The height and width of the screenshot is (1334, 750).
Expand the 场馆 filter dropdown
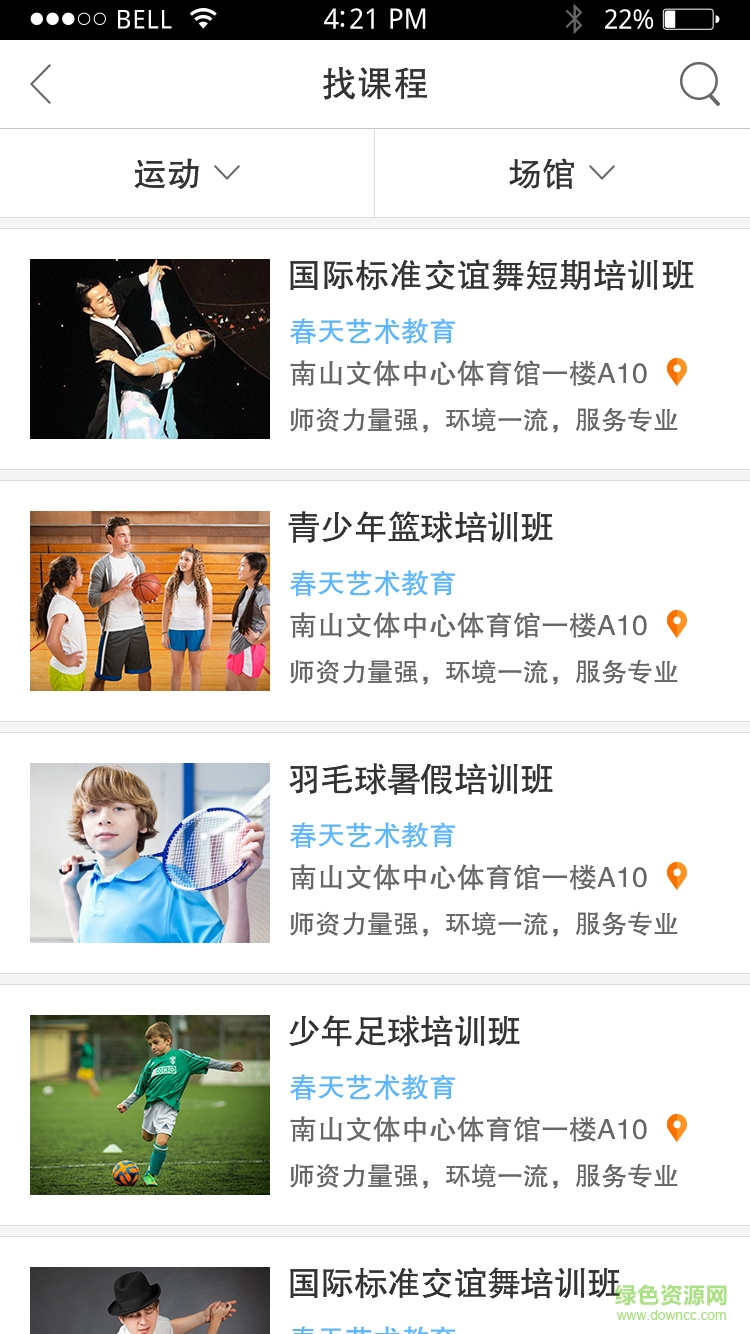[x=561, y=174]
